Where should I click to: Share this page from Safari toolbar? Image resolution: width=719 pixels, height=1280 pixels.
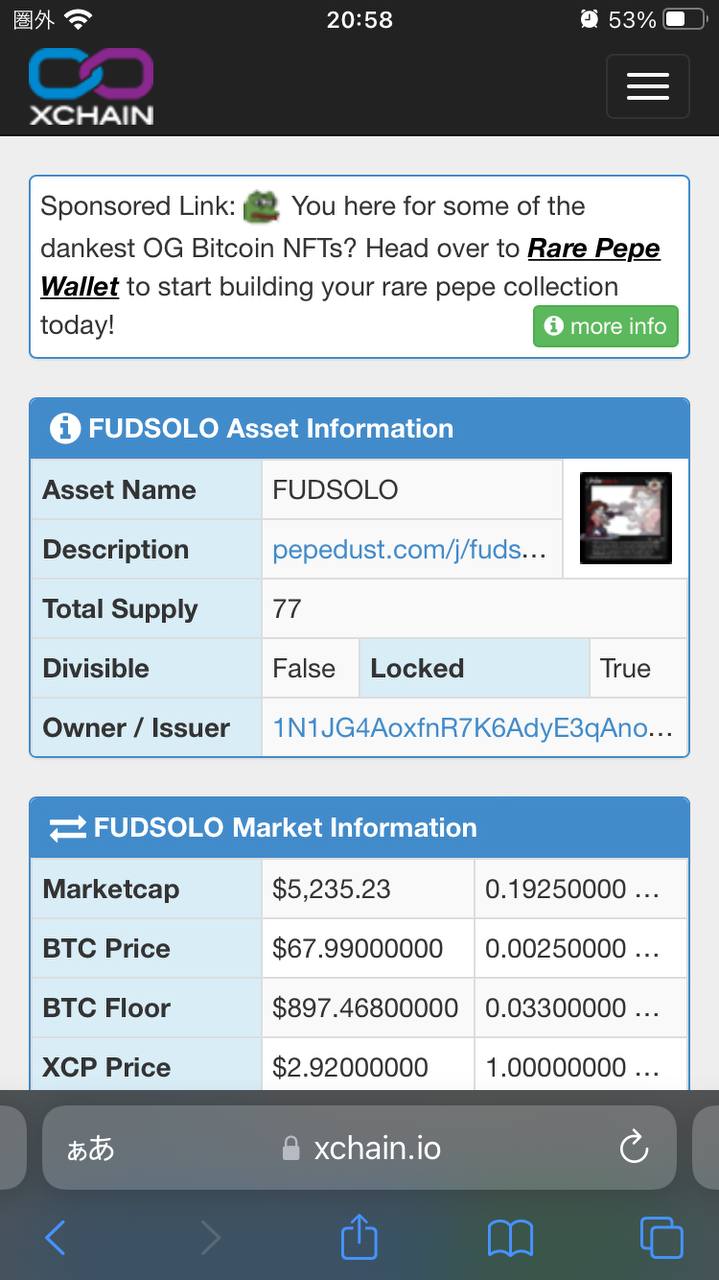[359, 1236]
